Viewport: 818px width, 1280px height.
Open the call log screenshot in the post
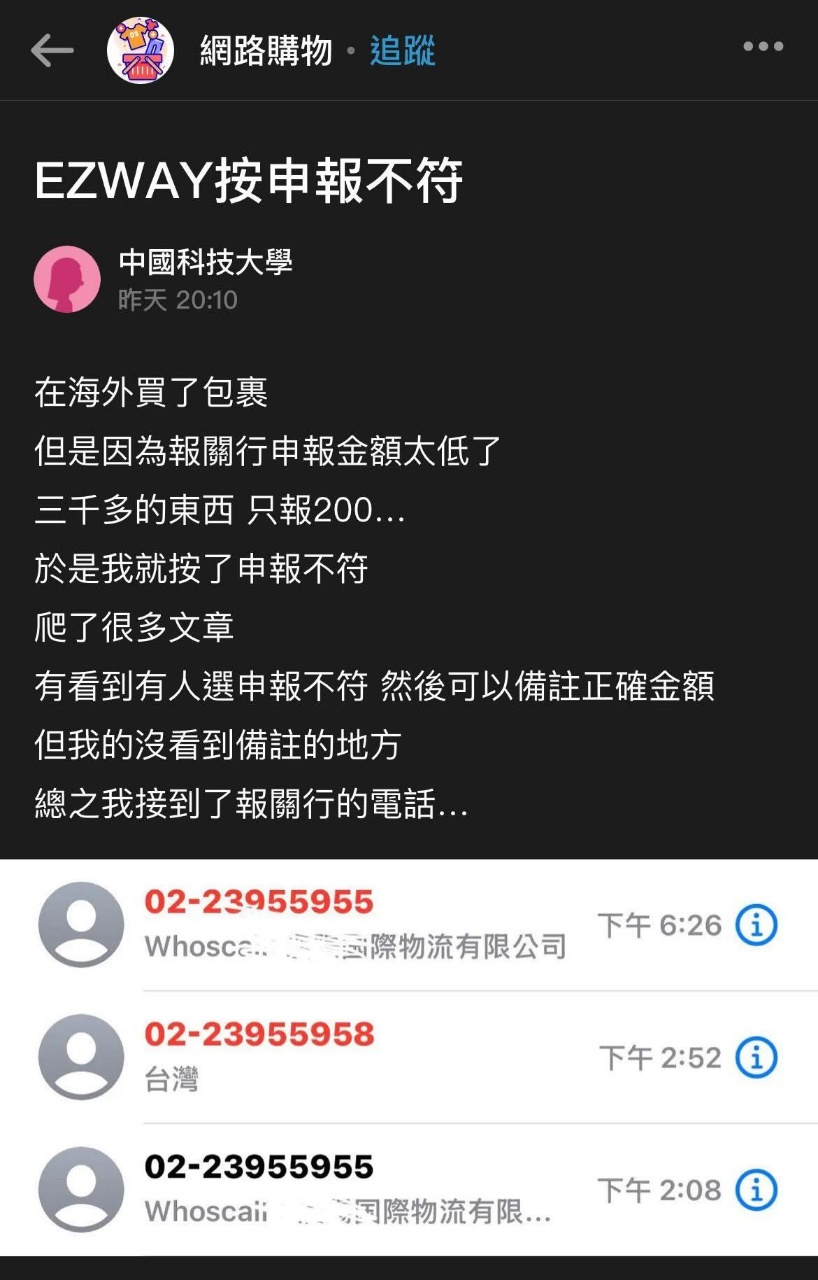coord(409,1056)
